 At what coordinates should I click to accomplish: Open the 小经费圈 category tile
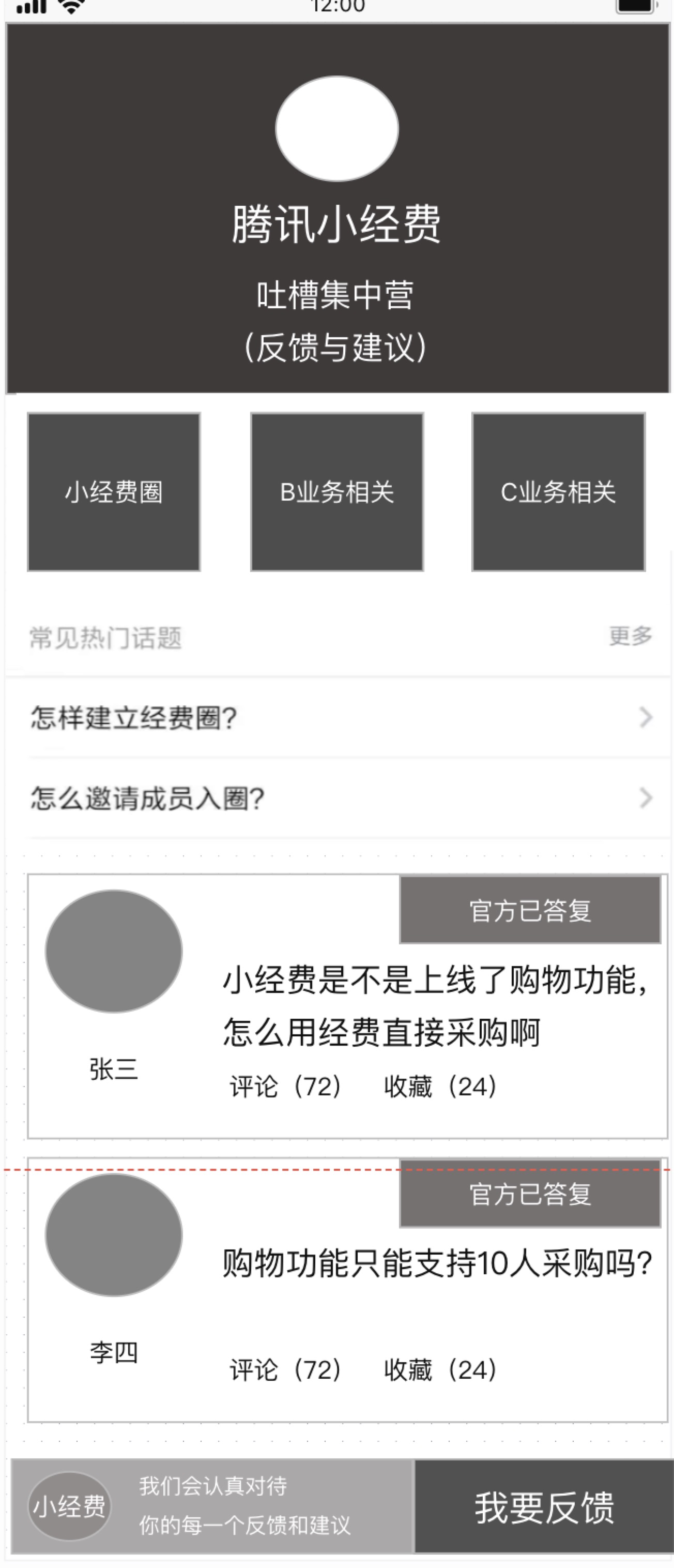(114, 492)
